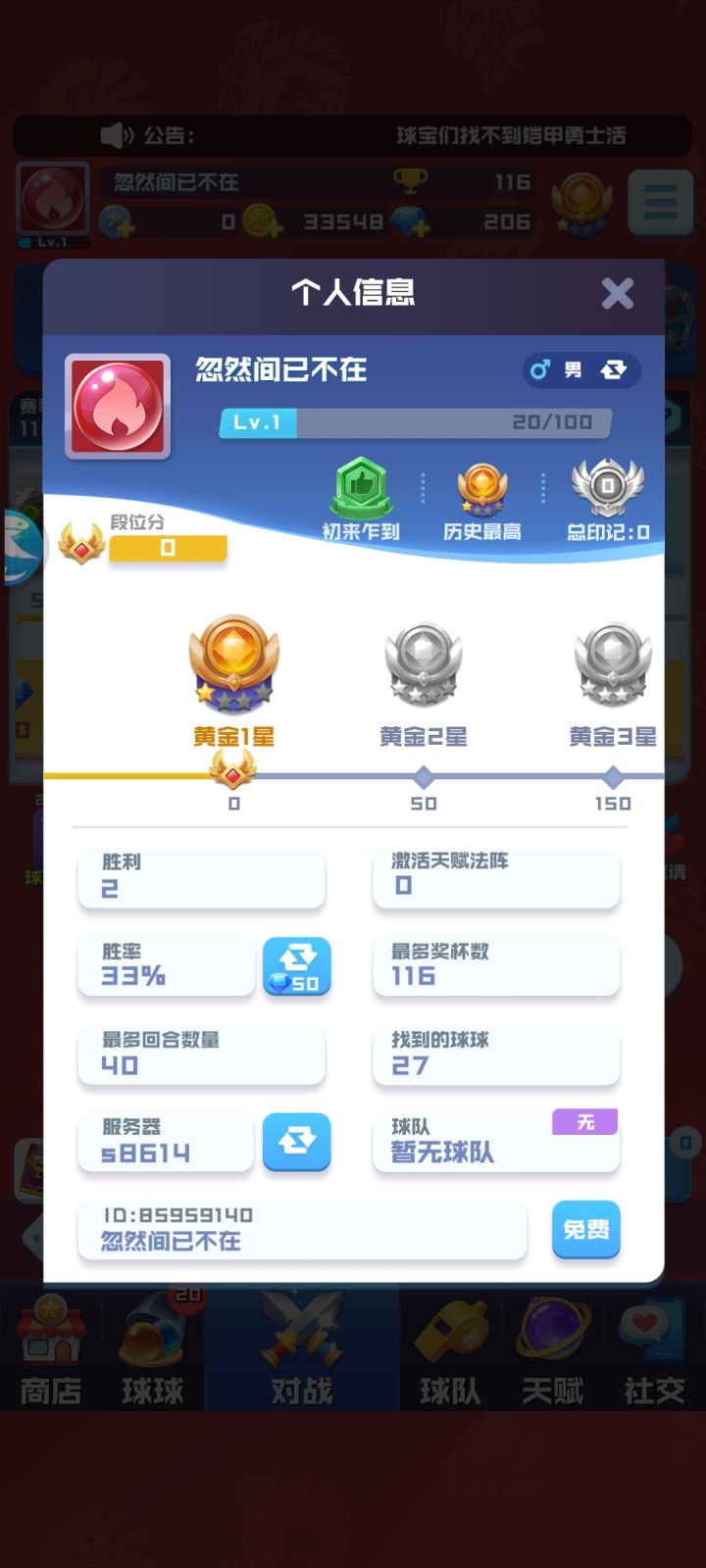Click the blue refresh icon beside 服务器 s8614

297,1143
